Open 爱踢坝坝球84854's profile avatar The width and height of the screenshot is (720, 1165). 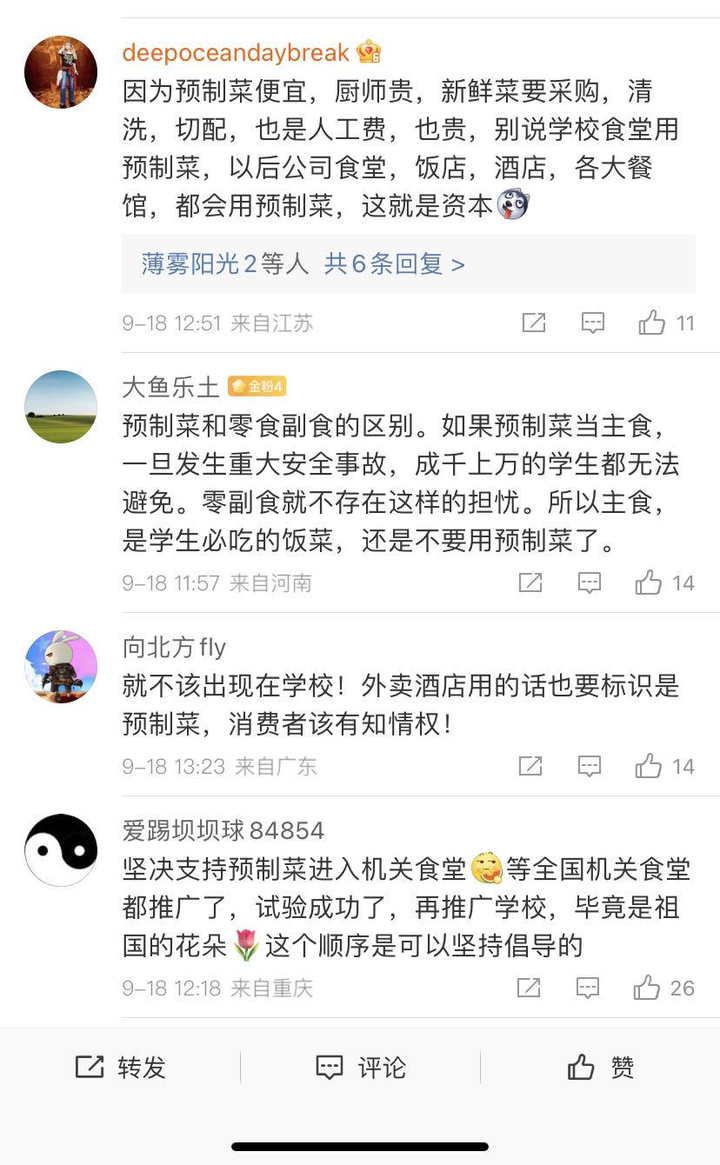pyautogui.click(x=61, y=850)
